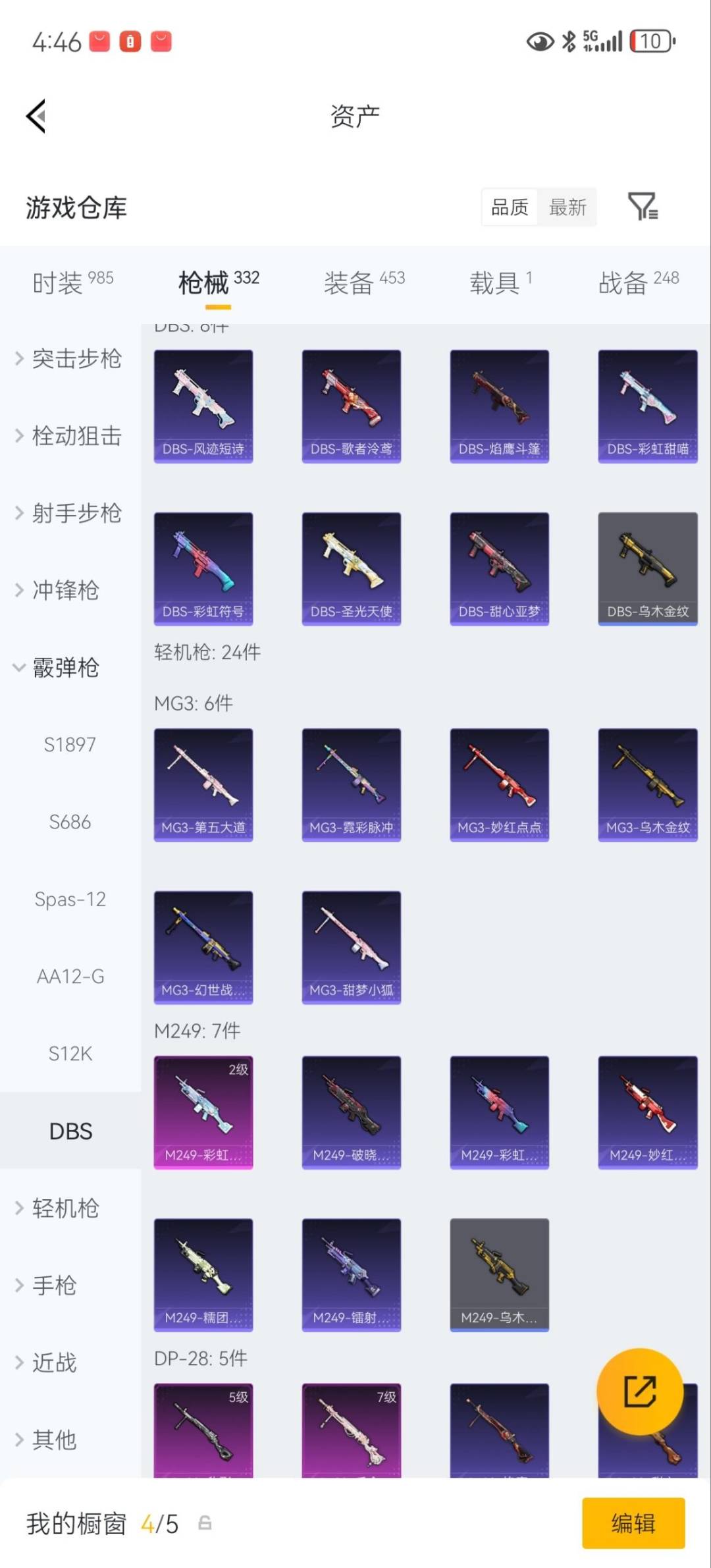Tap the battery saver icon in status bar
The image size is (711, 1568).
130,41
